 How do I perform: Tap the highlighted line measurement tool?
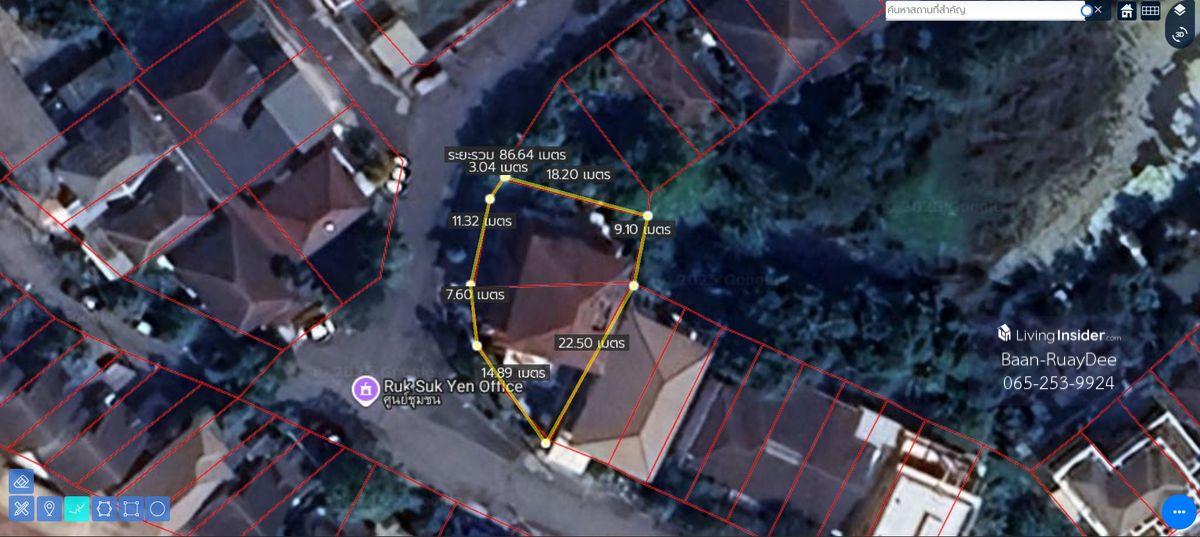point(77,509)
